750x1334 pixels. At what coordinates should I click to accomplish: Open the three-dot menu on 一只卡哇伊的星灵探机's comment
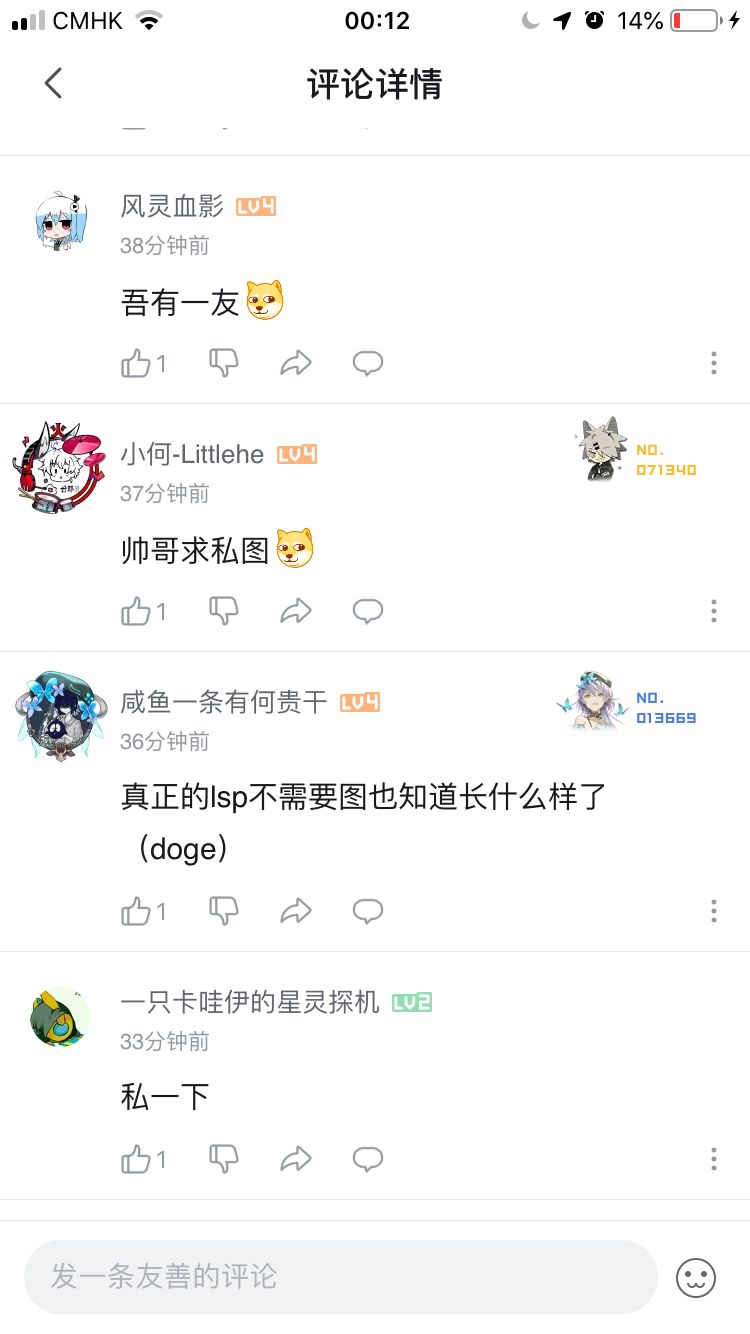point(713,1159)
